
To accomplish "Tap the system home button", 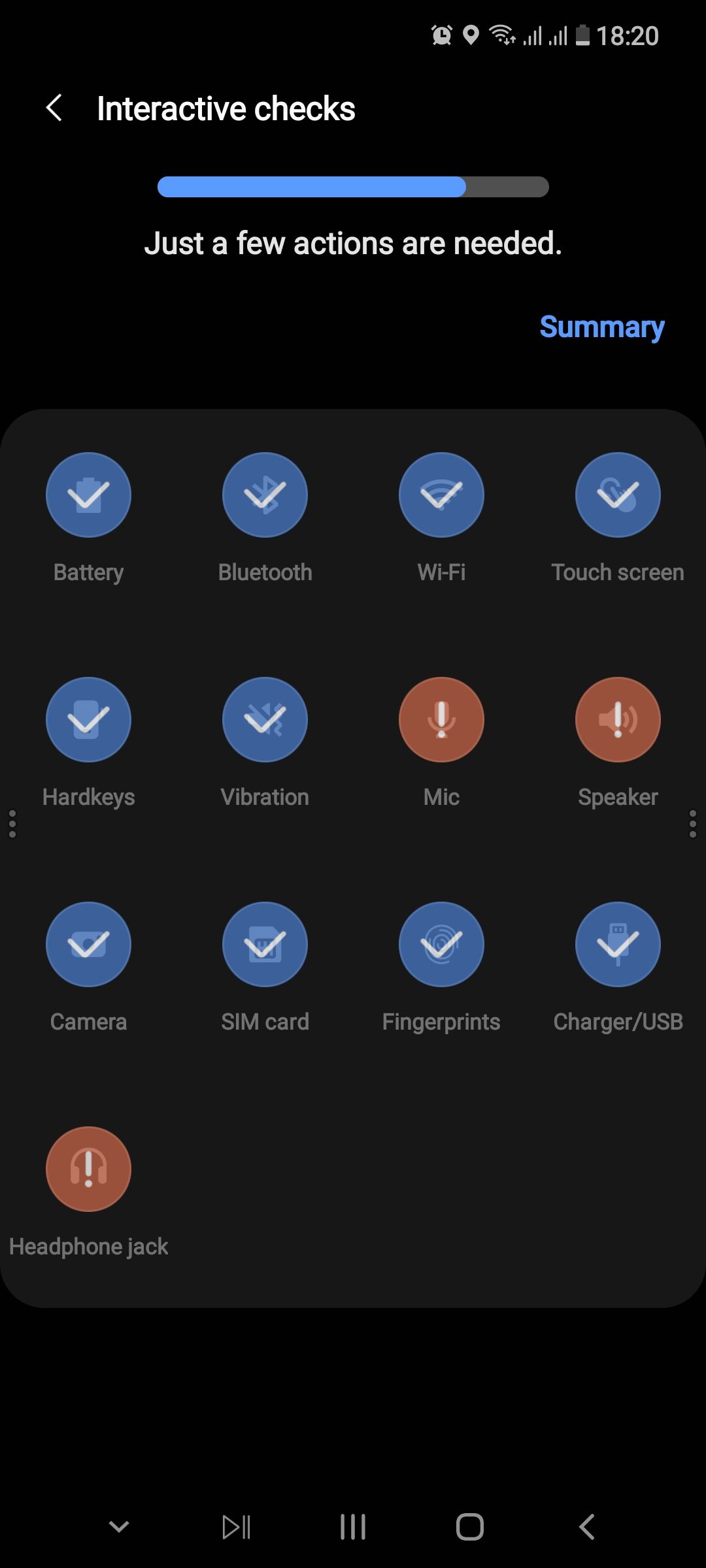I will pos(469,1527).
